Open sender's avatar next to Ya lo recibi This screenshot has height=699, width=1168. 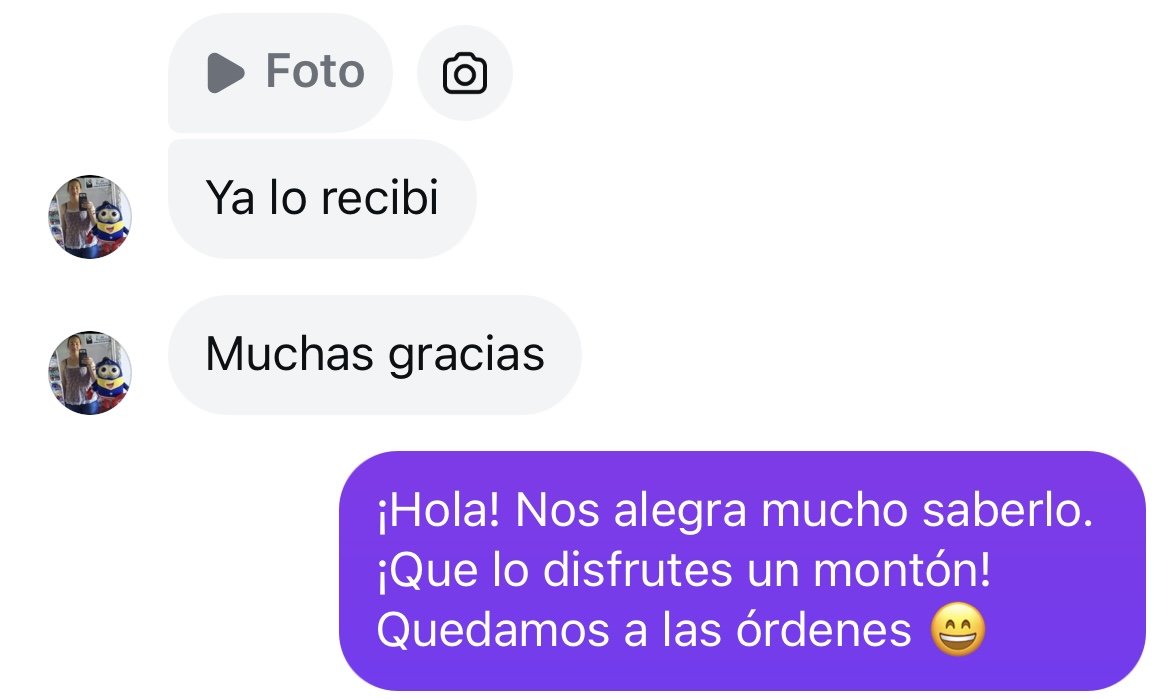click(x=90, y=217)
